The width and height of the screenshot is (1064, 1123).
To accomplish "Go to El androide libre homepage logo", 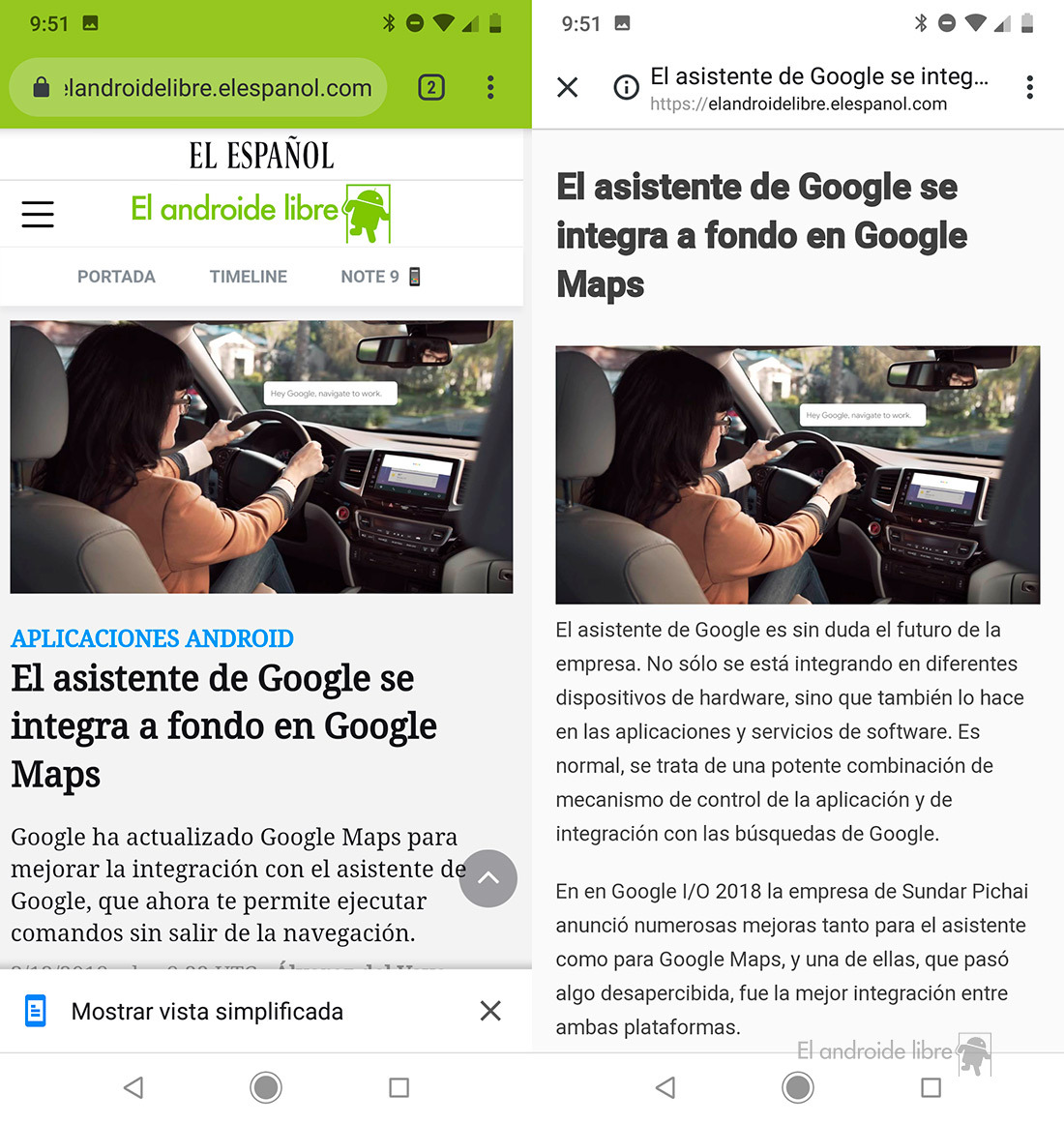I will [x=260, y=211].
